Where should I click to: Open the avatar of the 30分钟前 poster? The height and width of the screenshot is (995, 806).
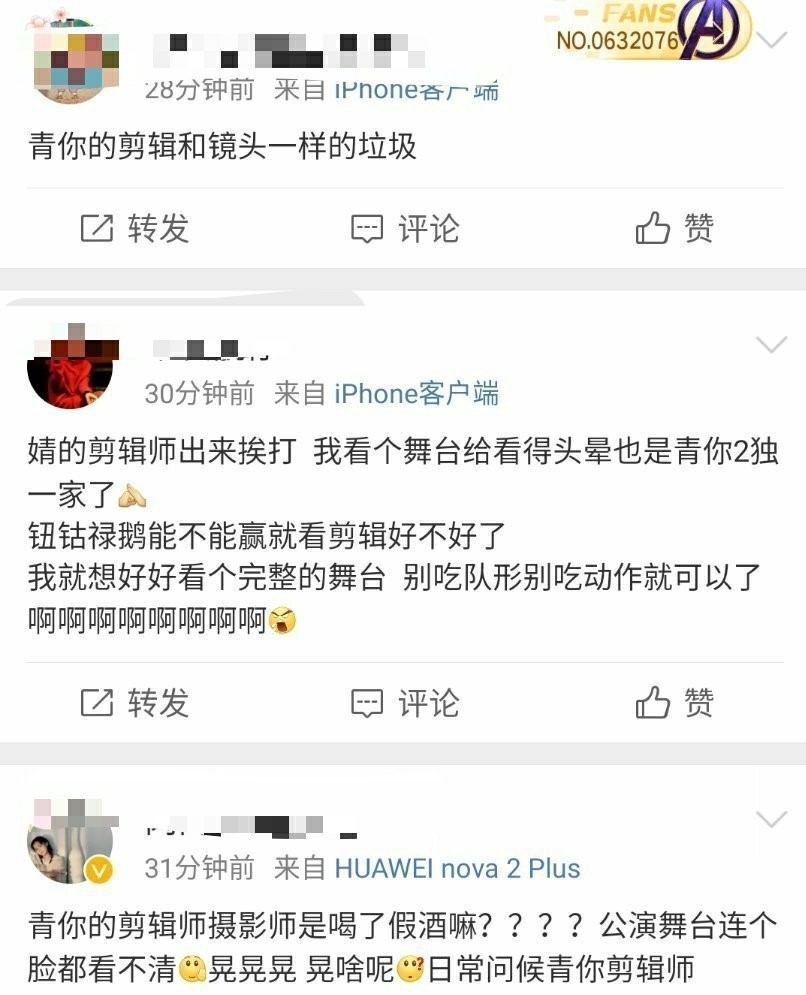[70, 367]
